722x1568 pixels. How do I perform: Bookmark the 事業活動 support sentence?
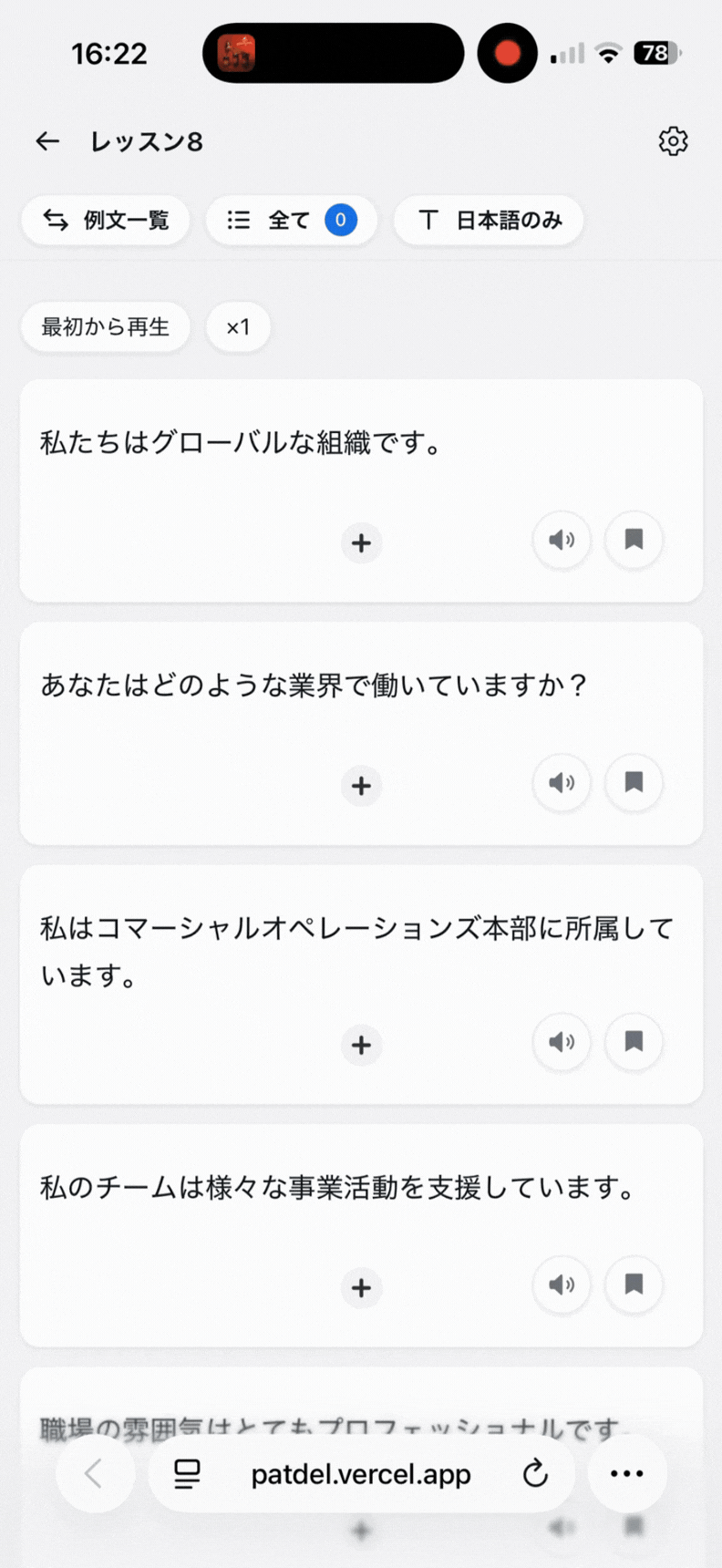(x=633, y=1284)
